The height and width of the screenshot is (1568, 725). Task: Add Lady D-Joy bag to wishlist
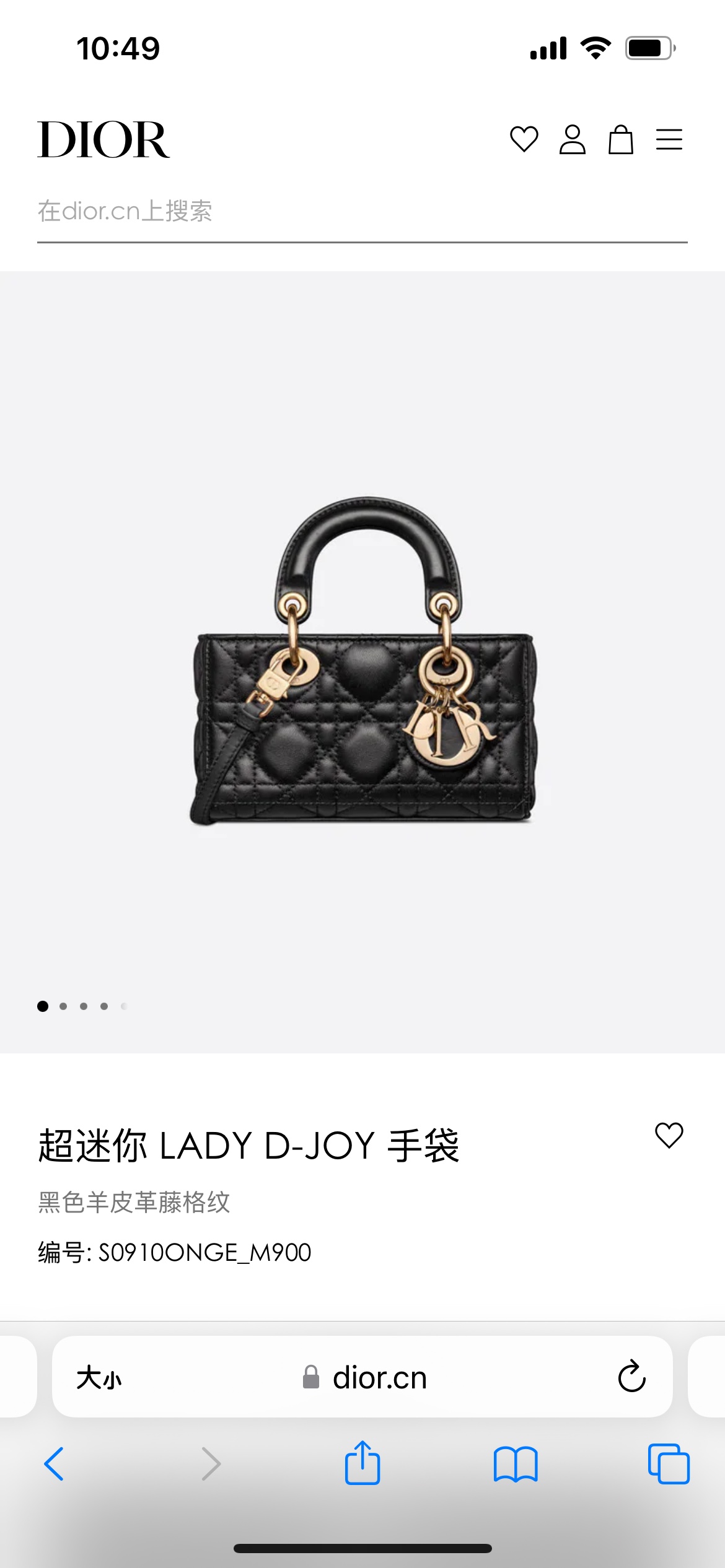point(669,1135)
